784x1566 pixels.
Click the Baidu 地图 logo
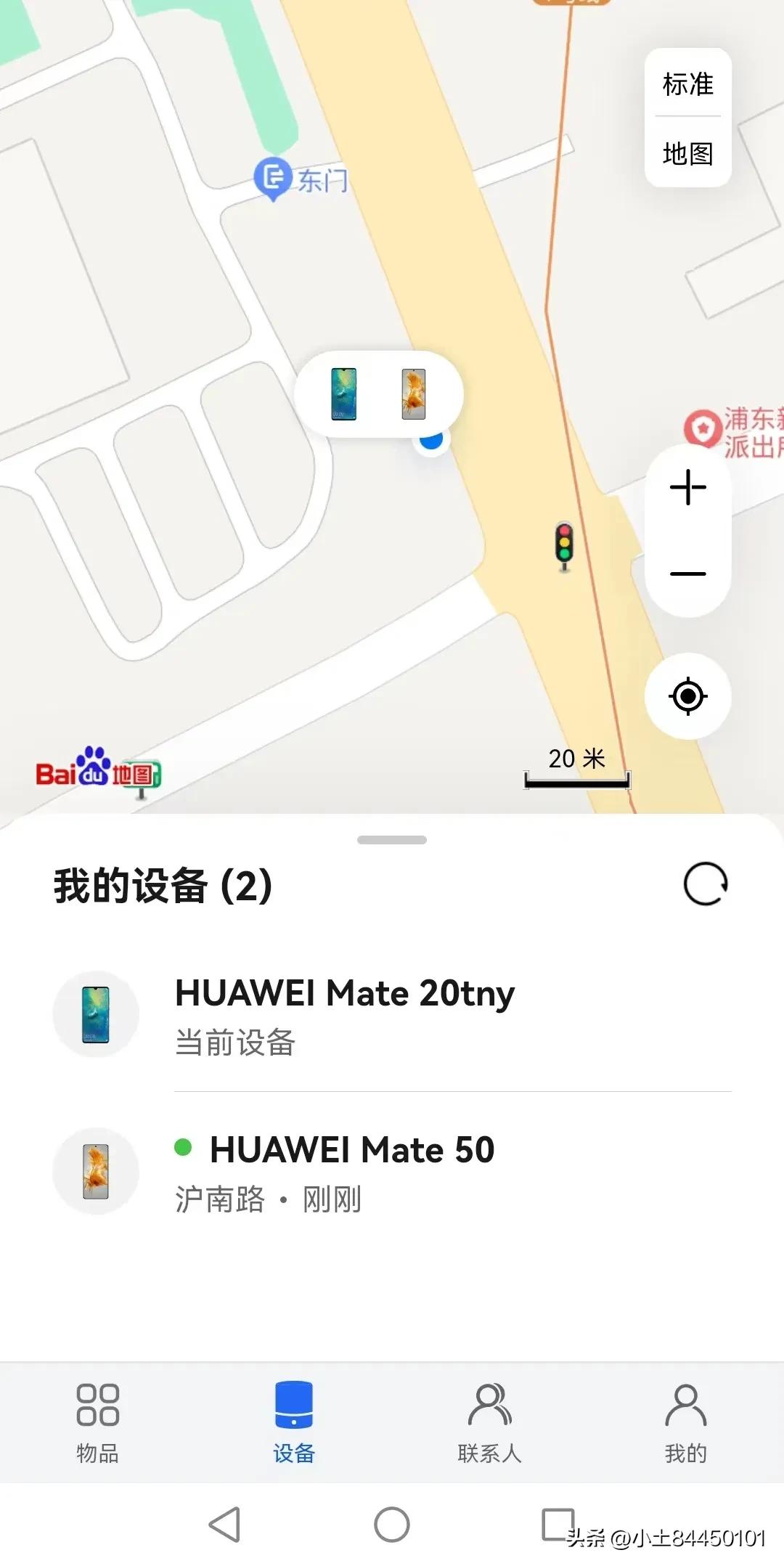[98, 771]
